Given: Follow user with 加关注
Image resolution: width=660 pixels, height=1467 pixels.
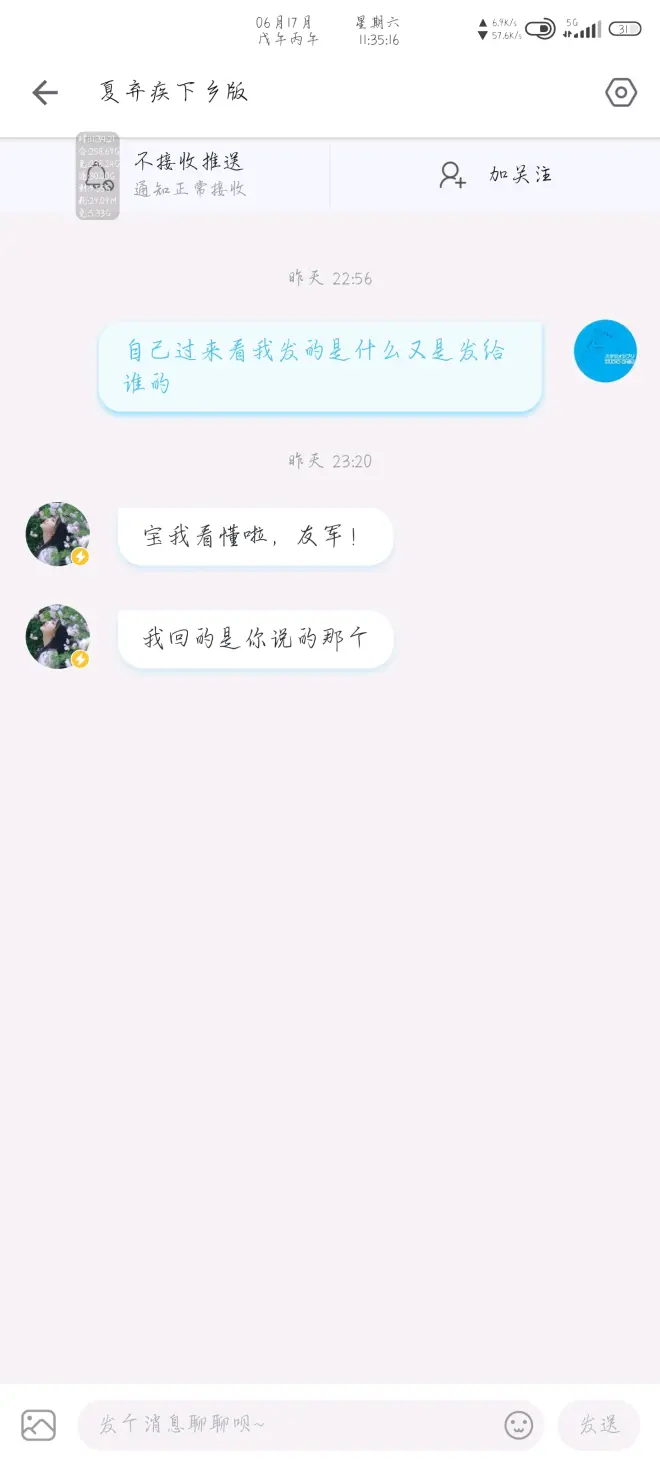Looking at the screenshot, I should [x=496, y=175].
